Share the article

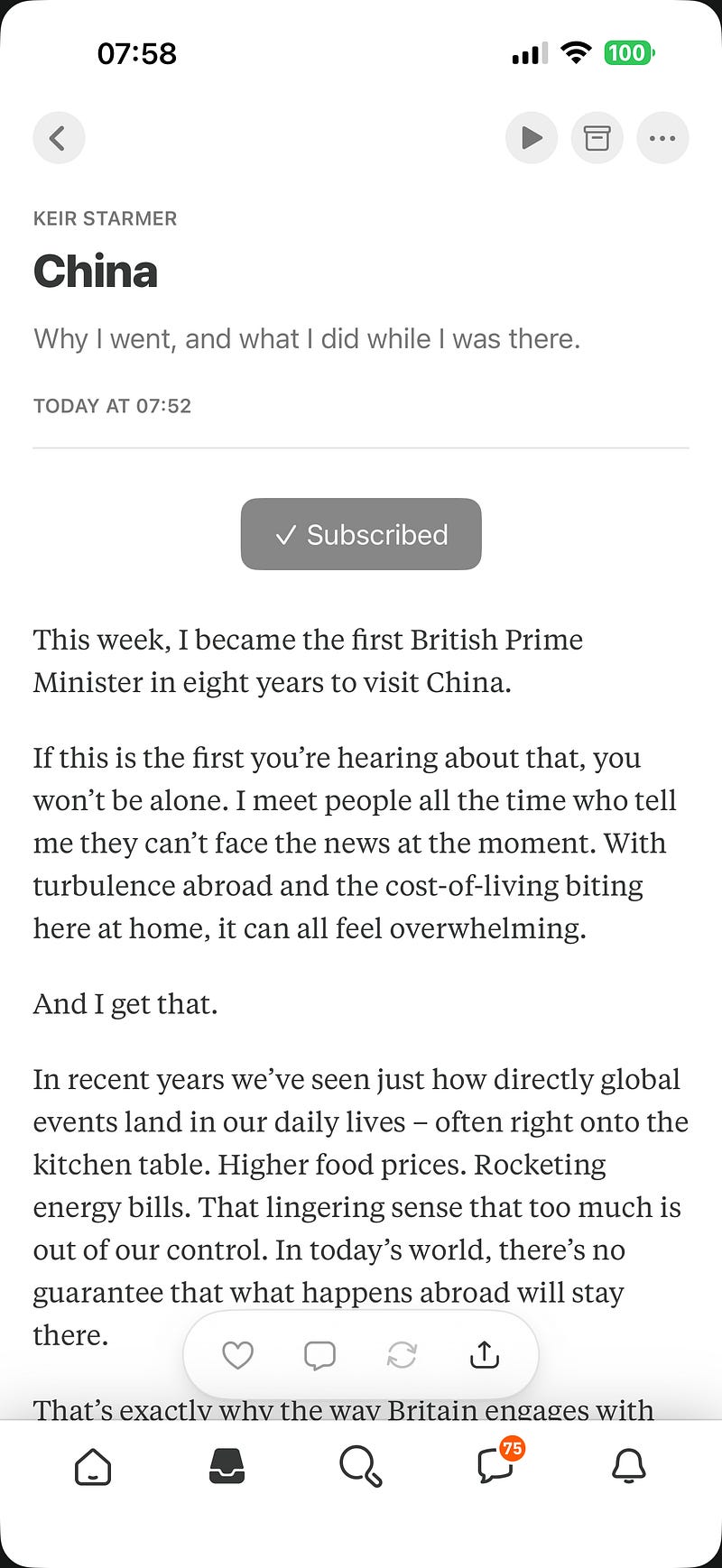point(485,1354)
